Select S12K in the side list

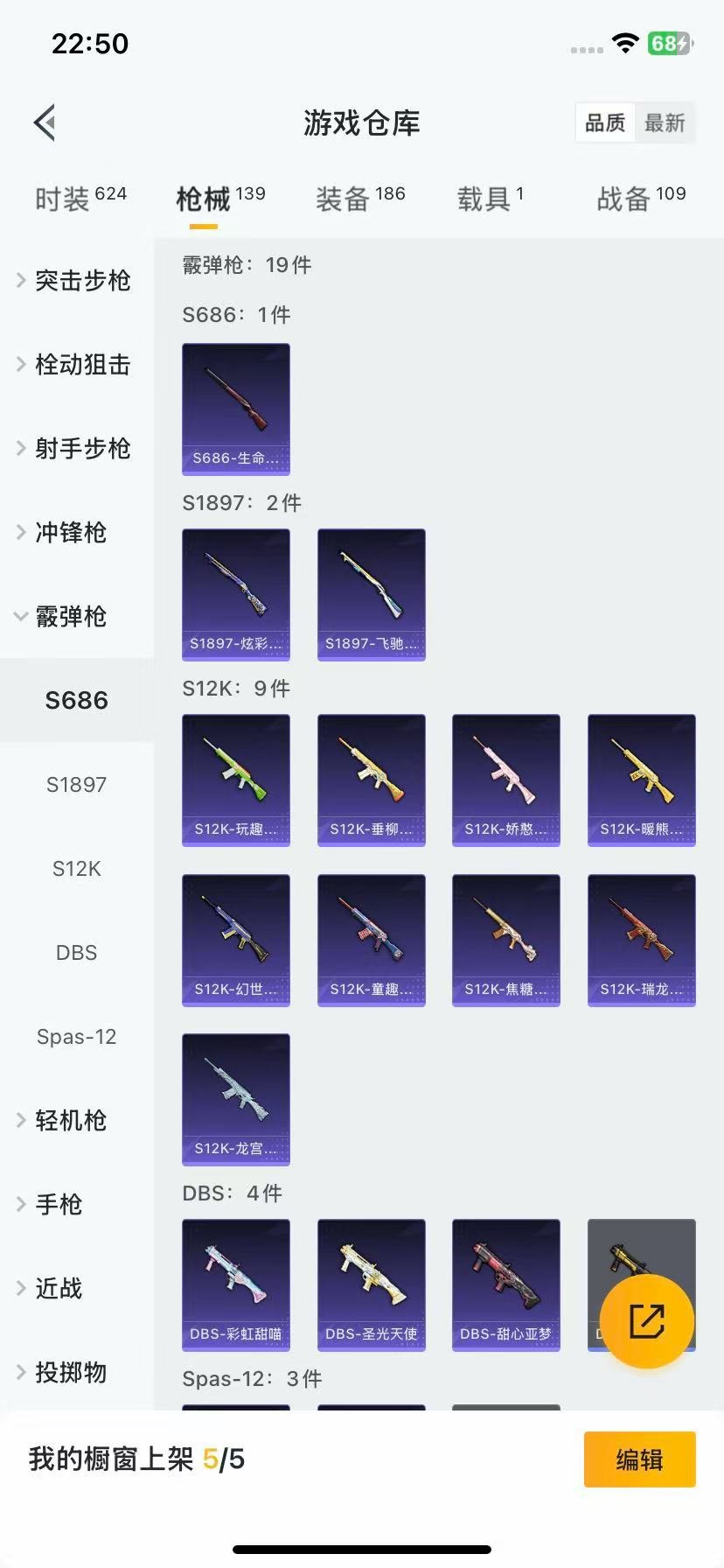pos(77,869)
